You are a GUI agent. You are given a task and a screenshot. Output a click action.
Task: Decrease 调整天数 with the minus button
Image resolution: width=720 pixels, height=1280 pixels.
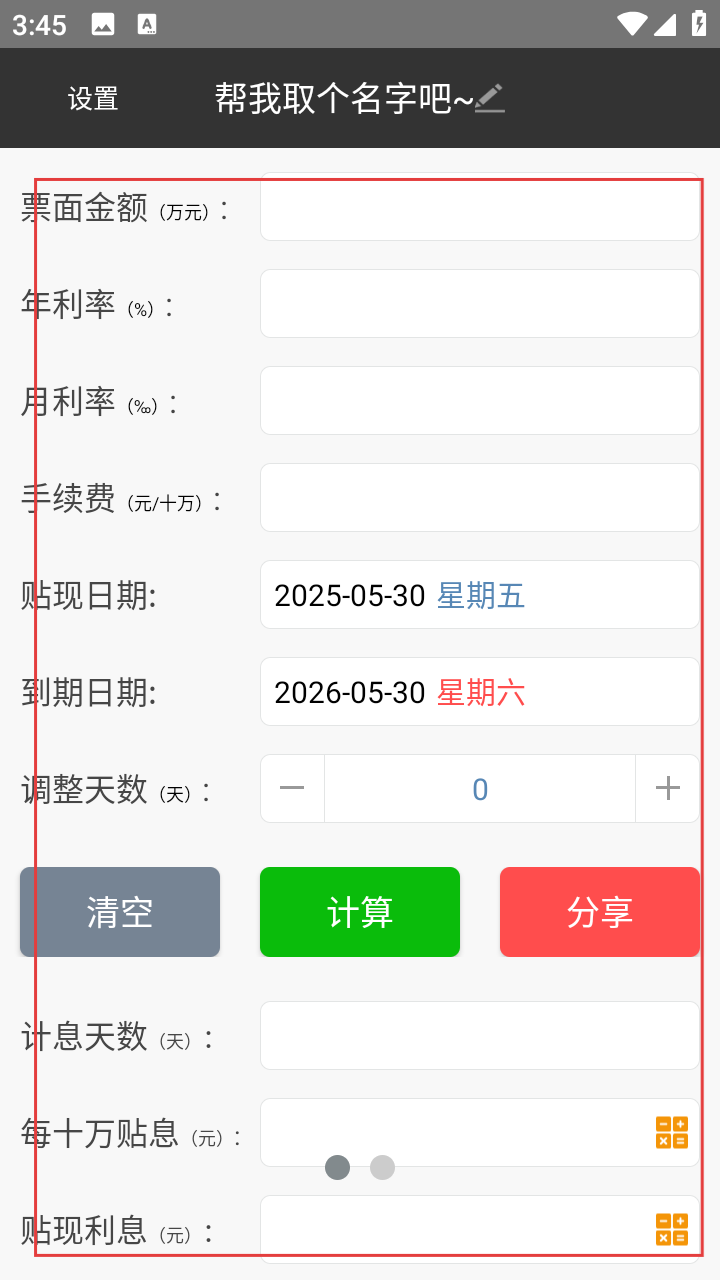click(x=292, y=788)
